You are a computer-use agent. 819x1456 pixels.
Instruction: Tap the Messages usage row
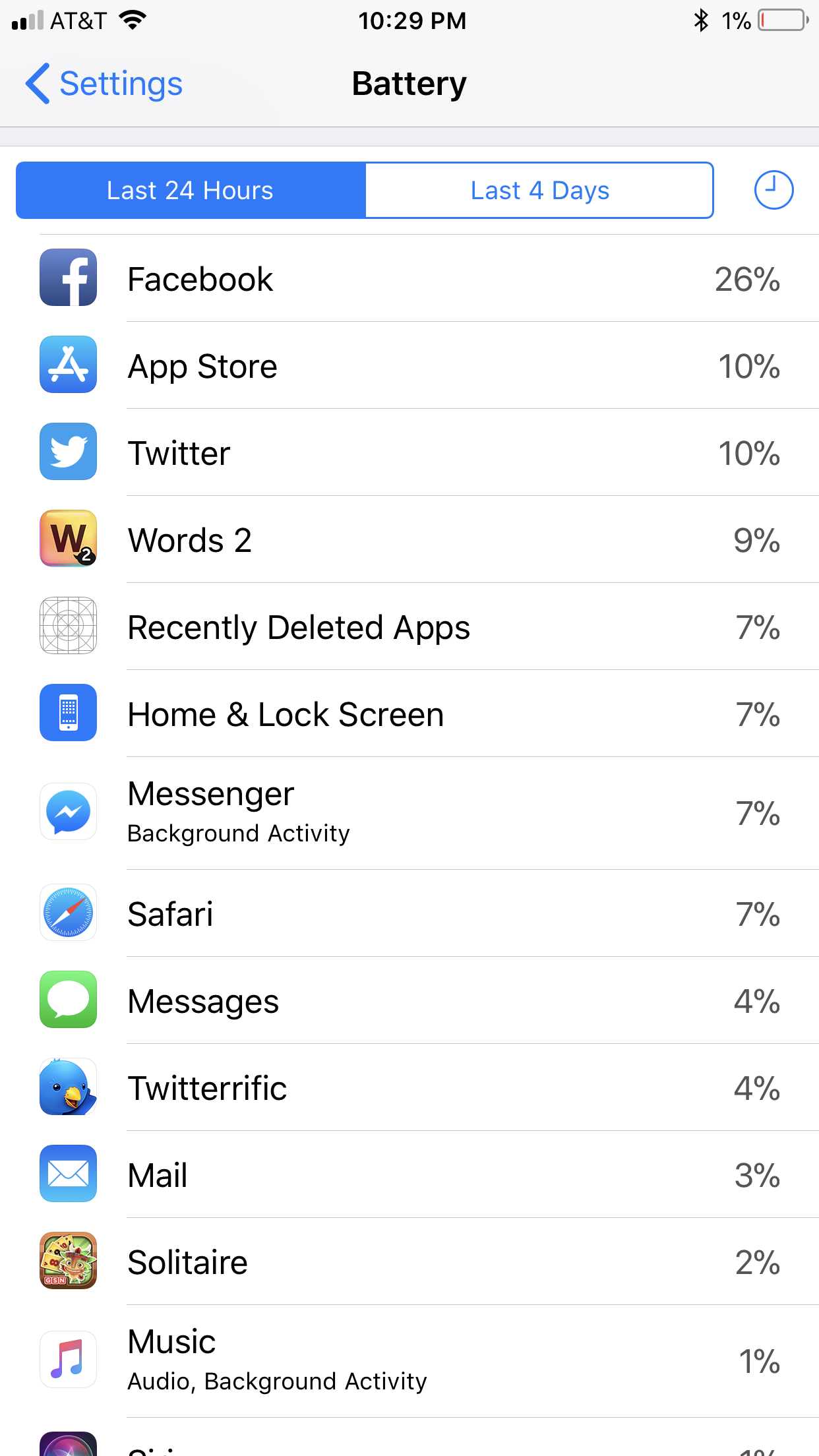pos(409,1000)
